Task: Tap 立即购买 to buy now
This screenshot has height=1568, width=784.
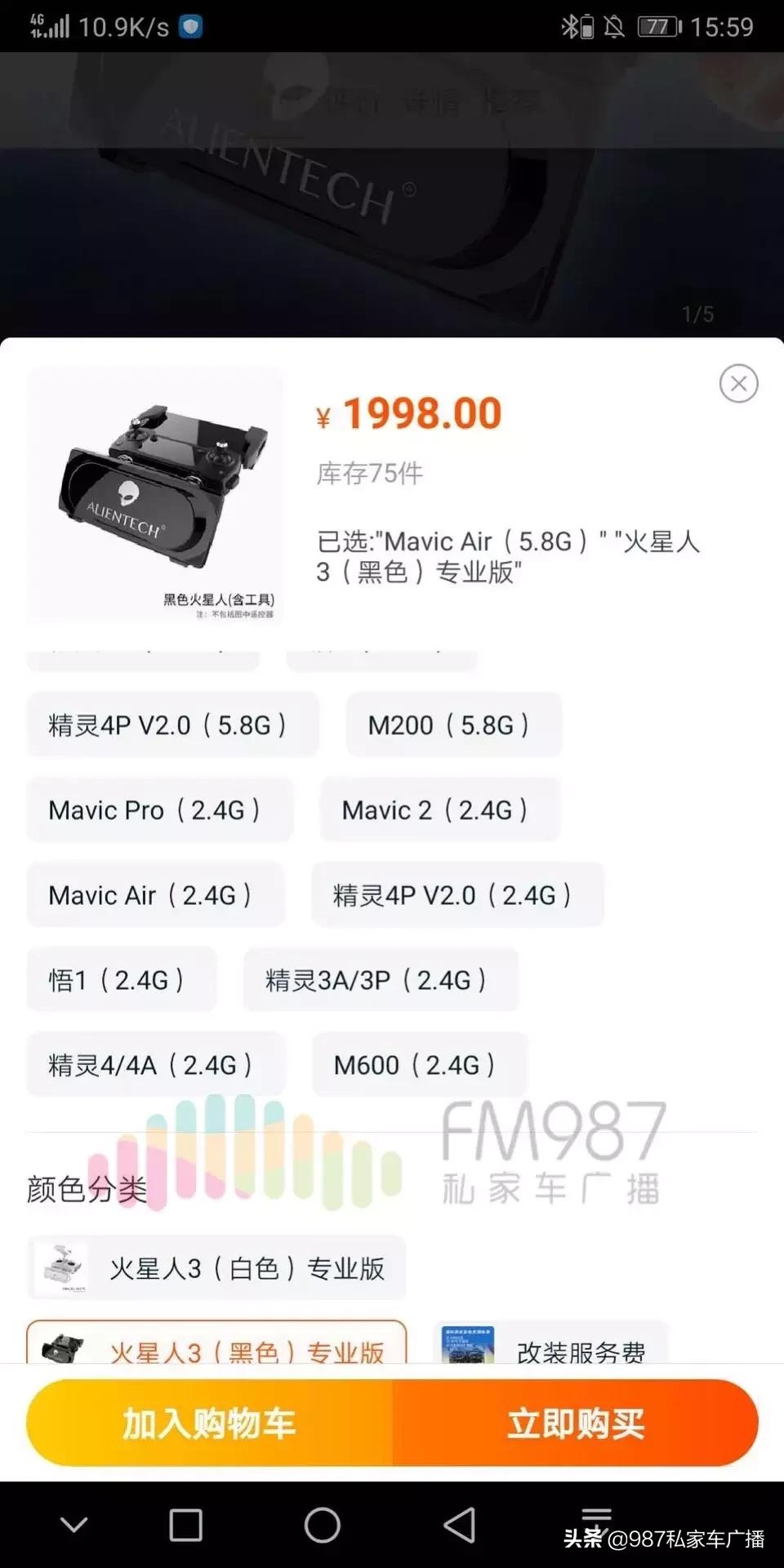Action: pos(580,1423)
